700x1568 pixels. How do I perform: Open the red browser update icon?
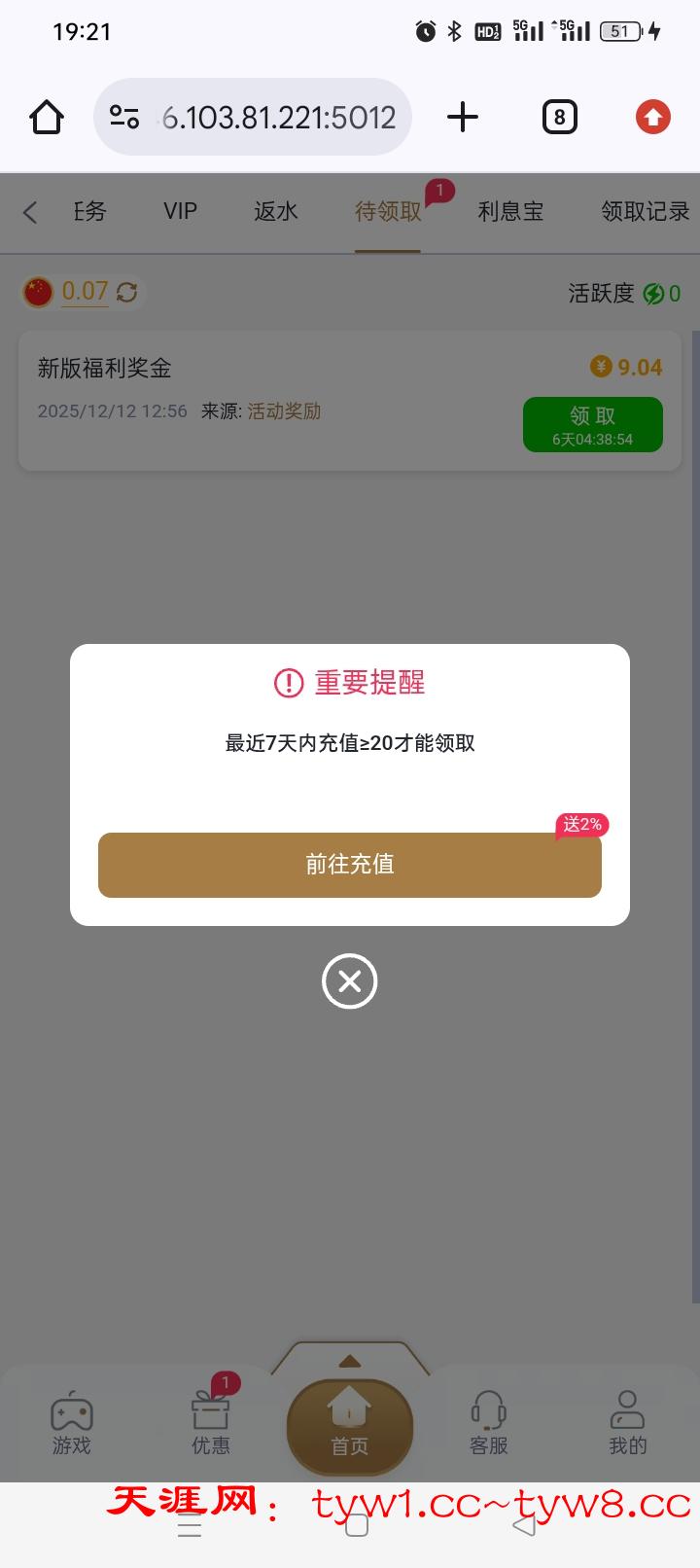652,118
